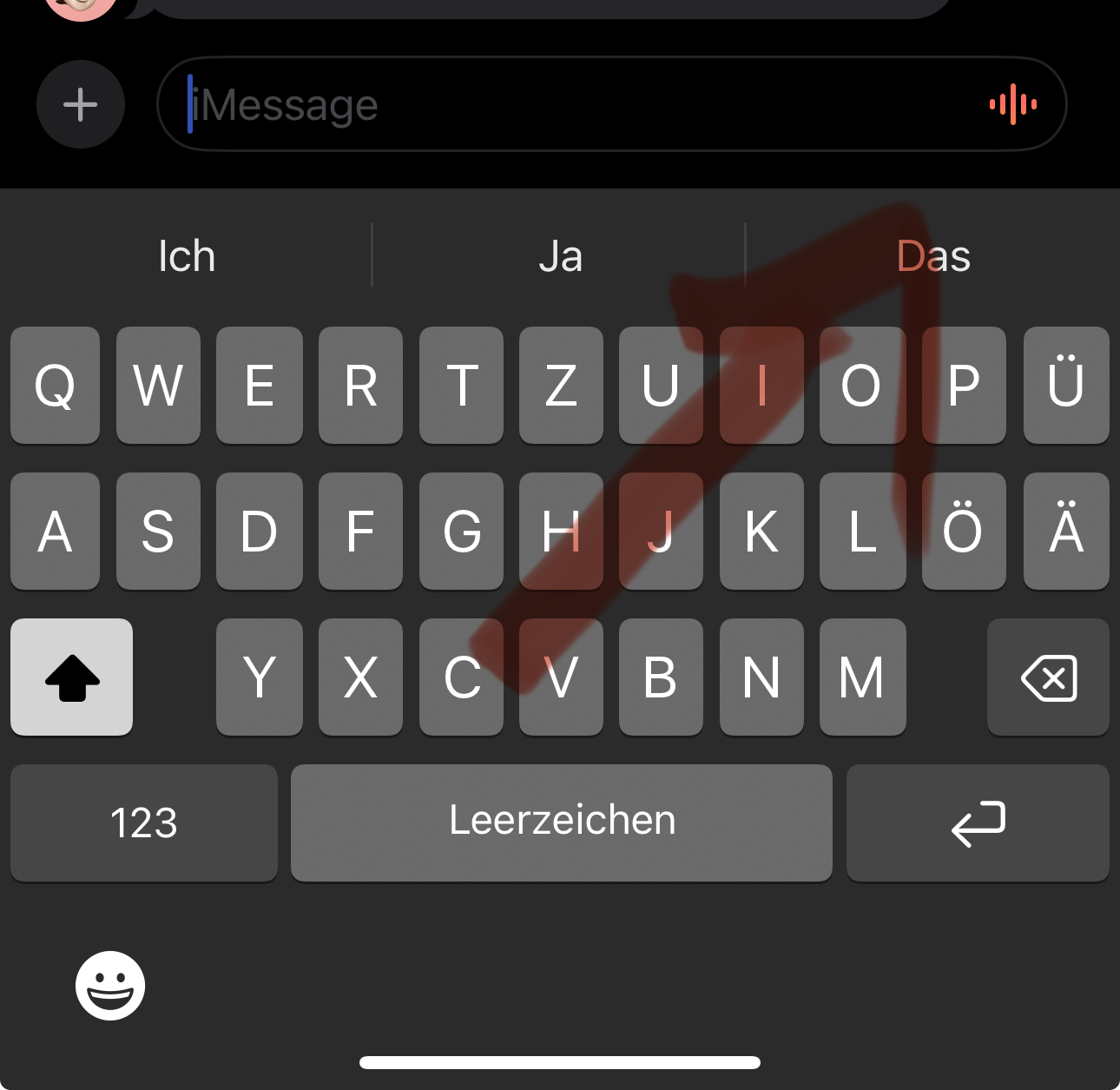Hit the return key
This screenshot has height=1090, width=1120.
pyautogui.click(x=978, y=822)
